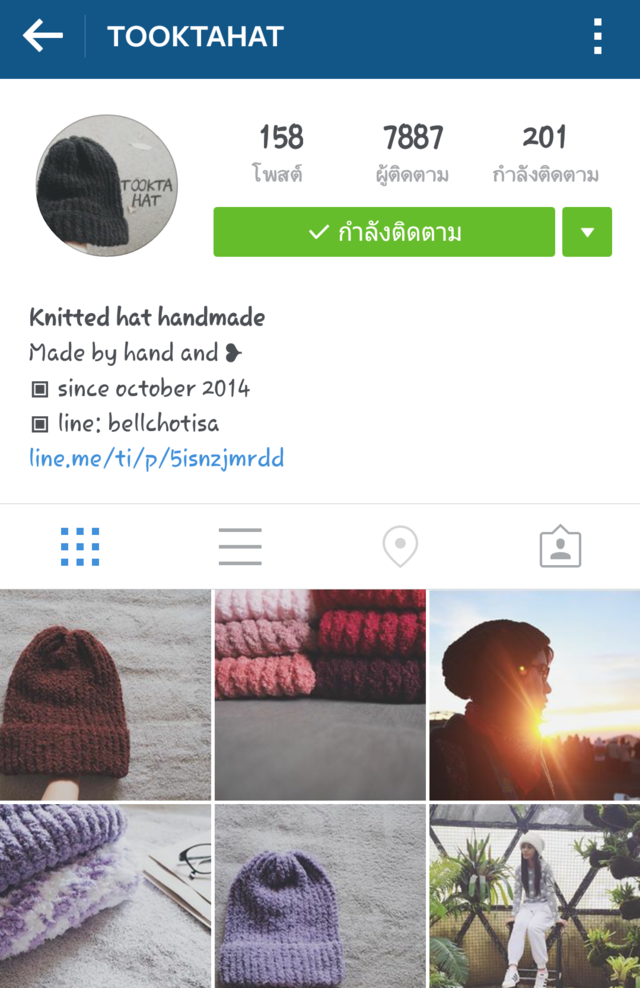Screen dimensions: 640x988
Task: View the 7887 followers list
Action: [x=412, y=153]
